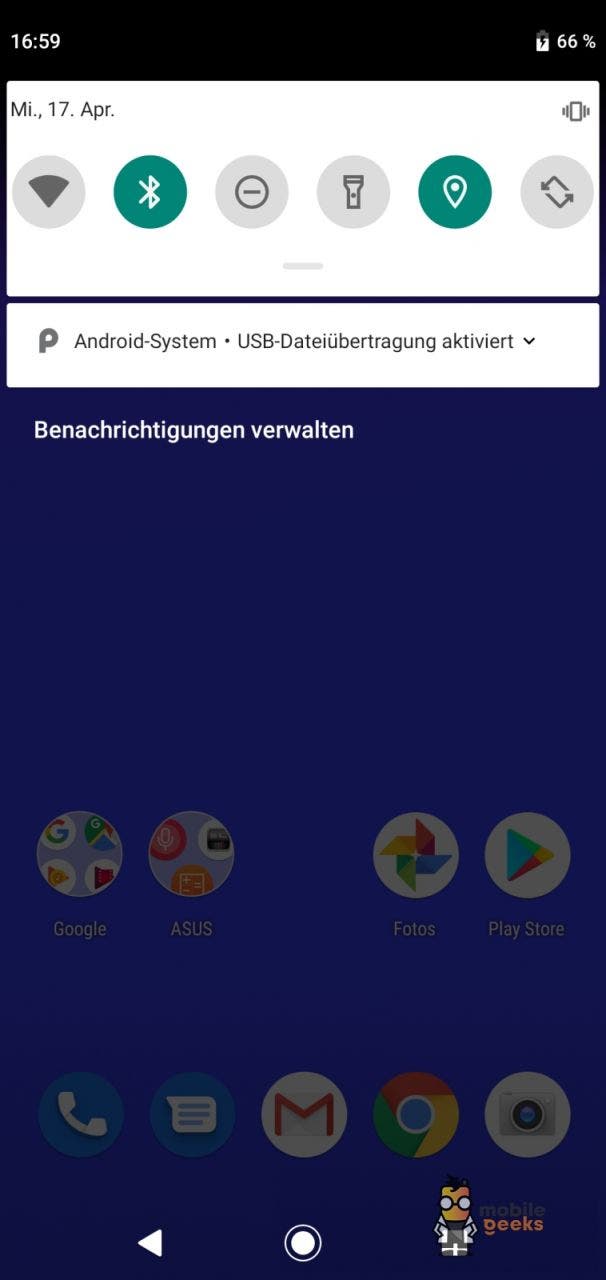Turn on the flashlight
Screen dimensions: 606x1280
tap(353, 192)
